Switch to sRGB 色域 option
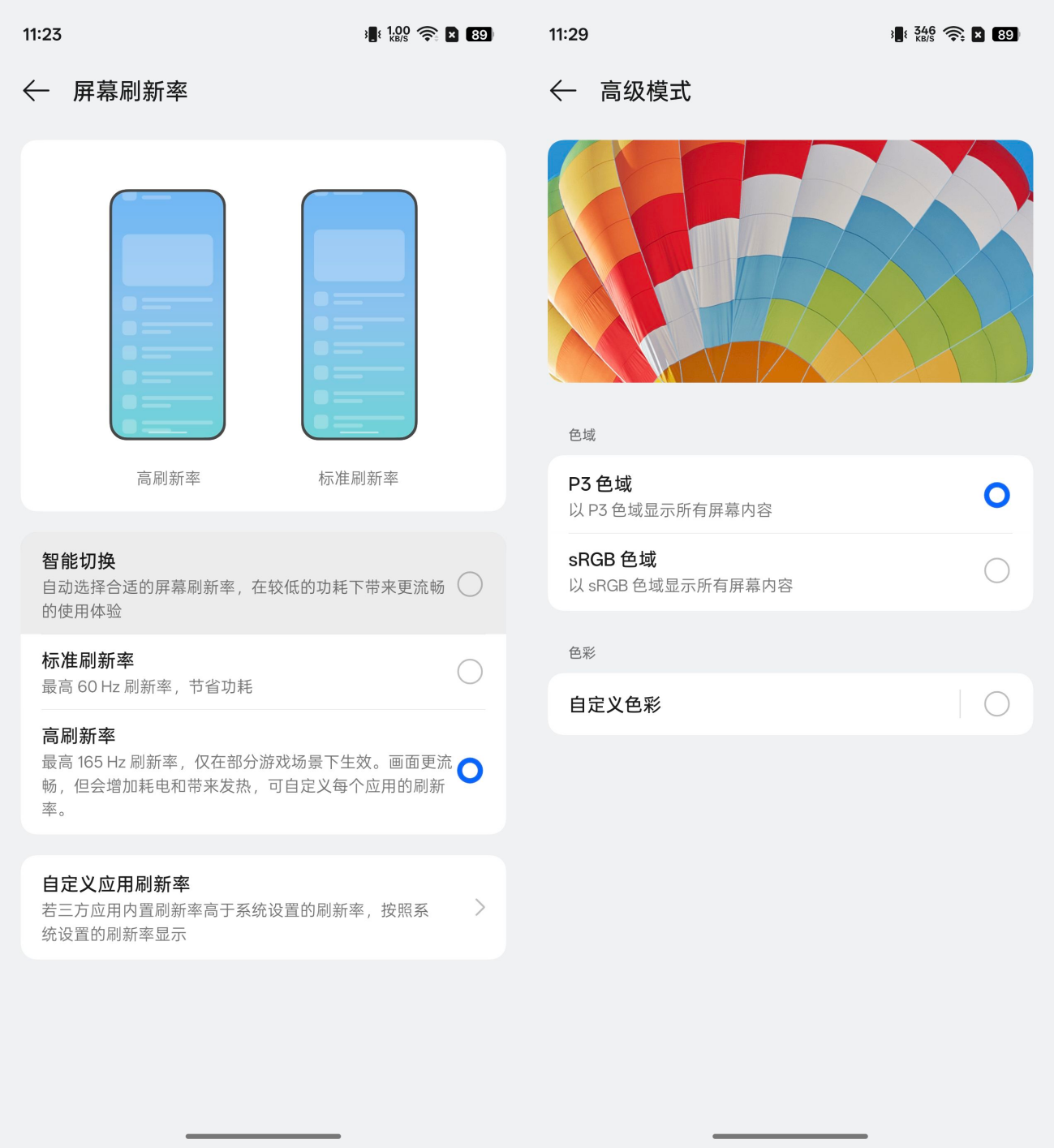This screenshot has width=1054, height=1148. (996, 570)
